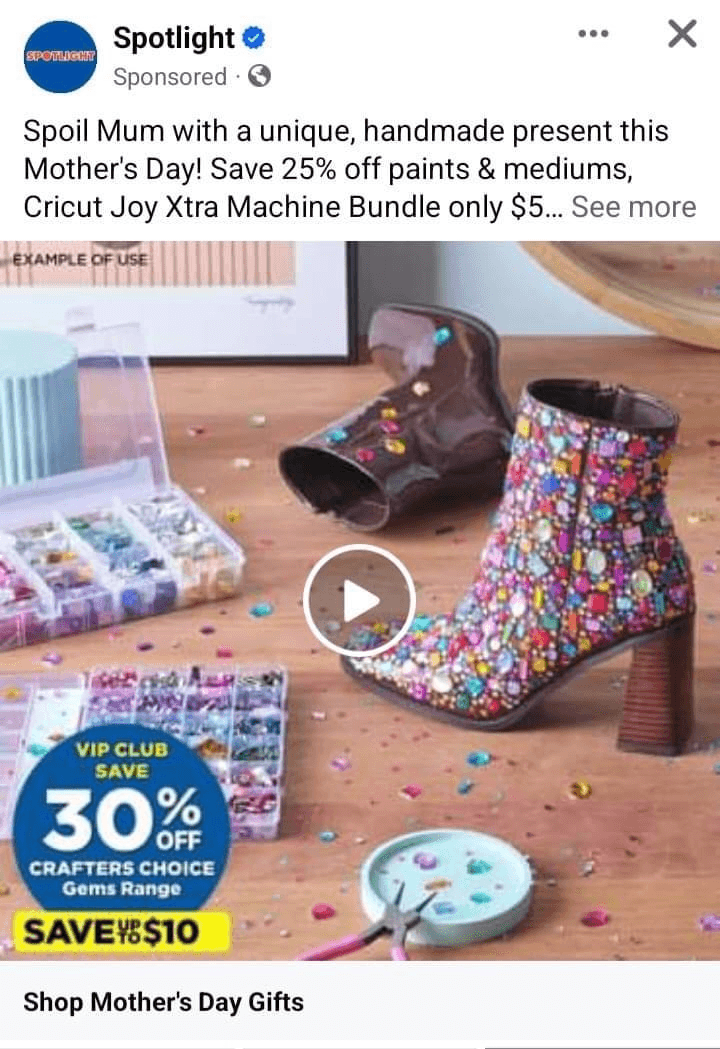Expand ad text with See more

633,207
